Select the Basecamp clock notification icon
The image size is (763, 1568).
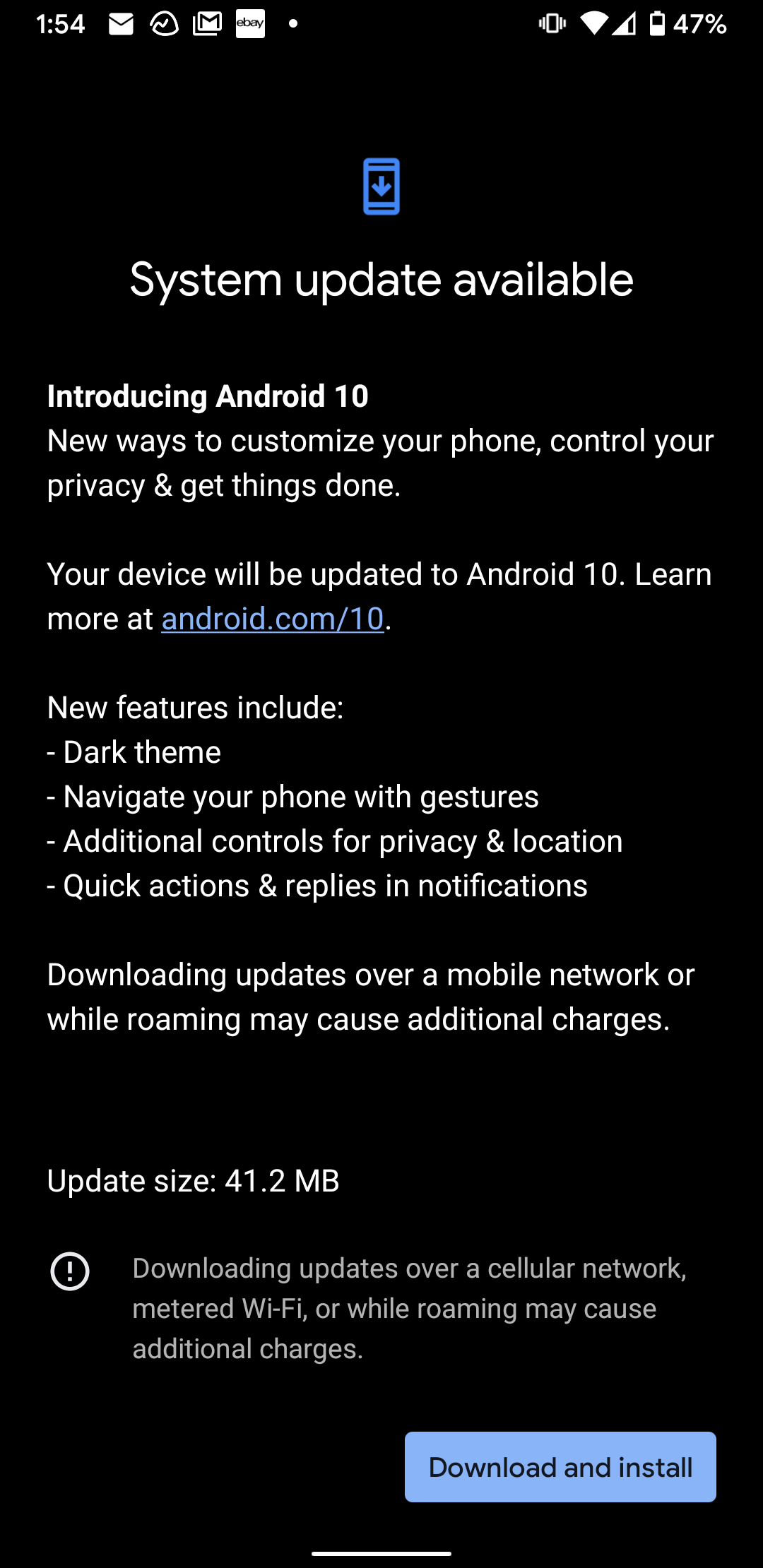[x=162, y=23]
